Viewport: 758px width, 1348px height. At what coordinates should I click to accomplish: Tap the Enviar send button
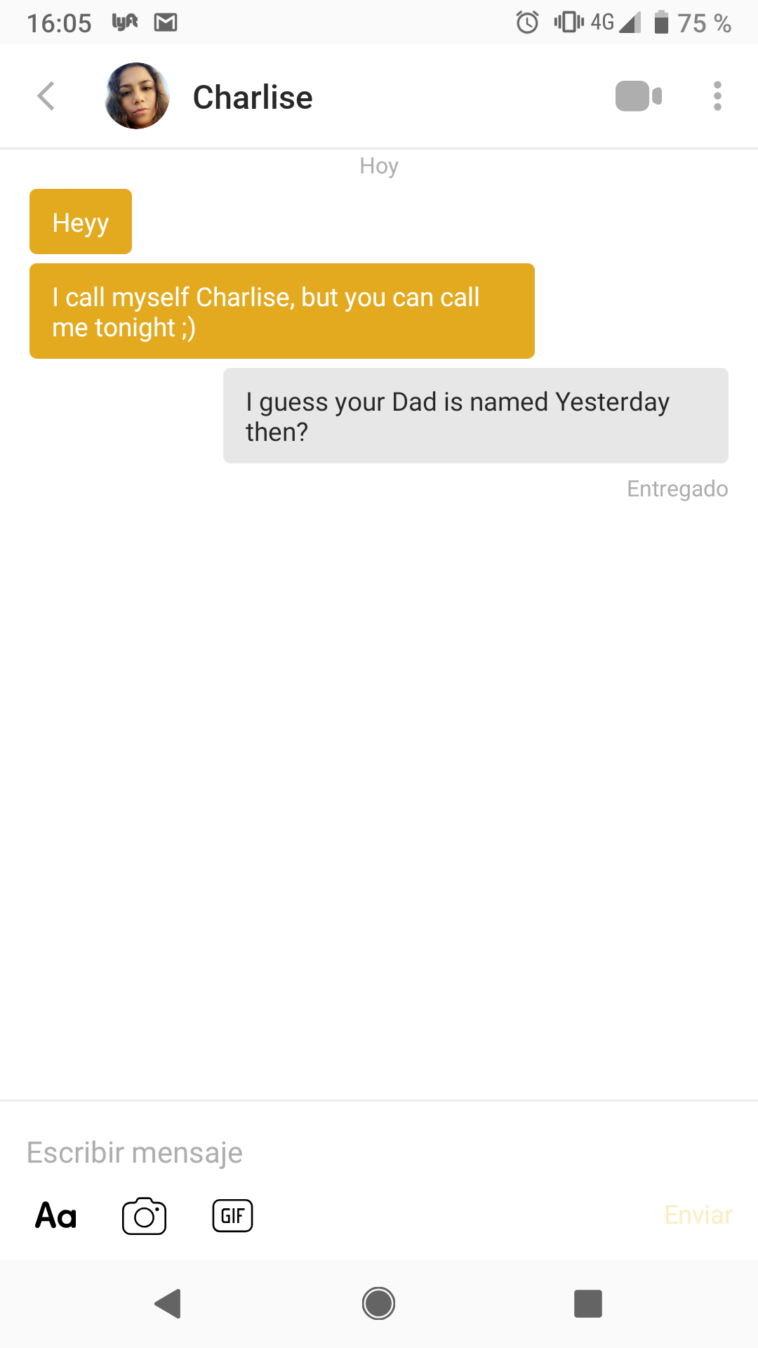[698, 1215]
